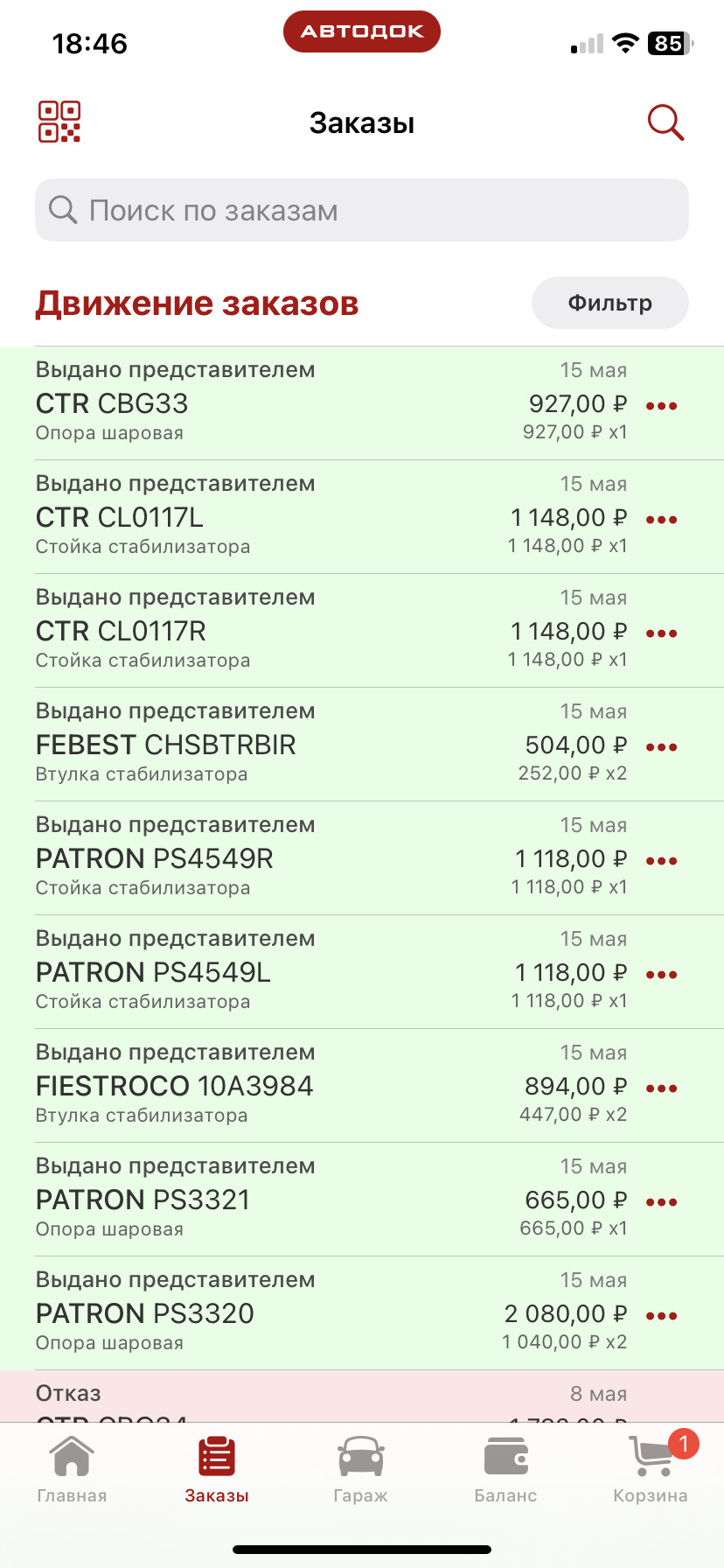Switch to the Гараж tab
724x1568 pixels.
[x=361, y=1469]
